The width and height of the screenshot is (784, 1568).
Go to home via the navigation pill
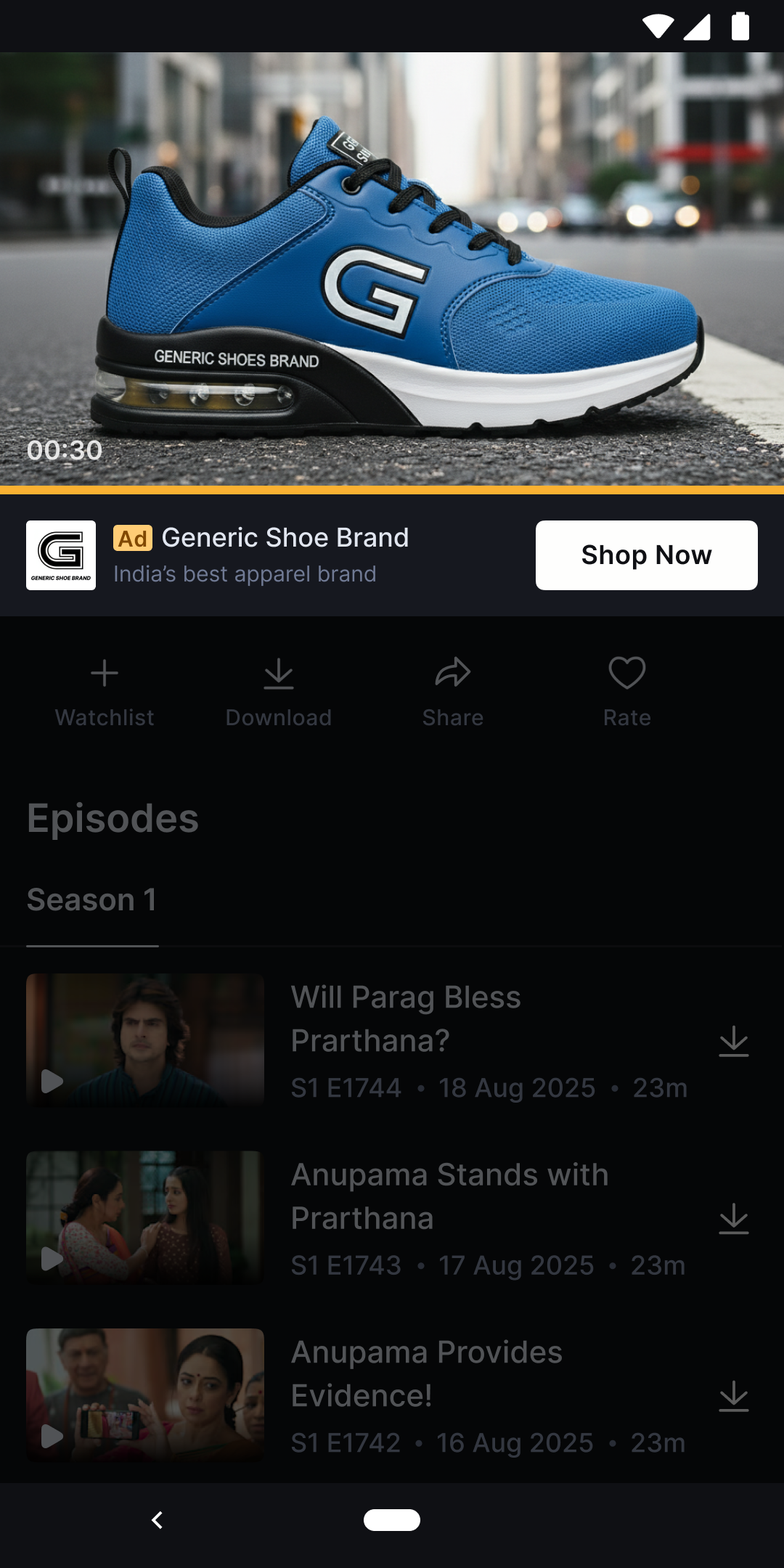coord(392,1520)
